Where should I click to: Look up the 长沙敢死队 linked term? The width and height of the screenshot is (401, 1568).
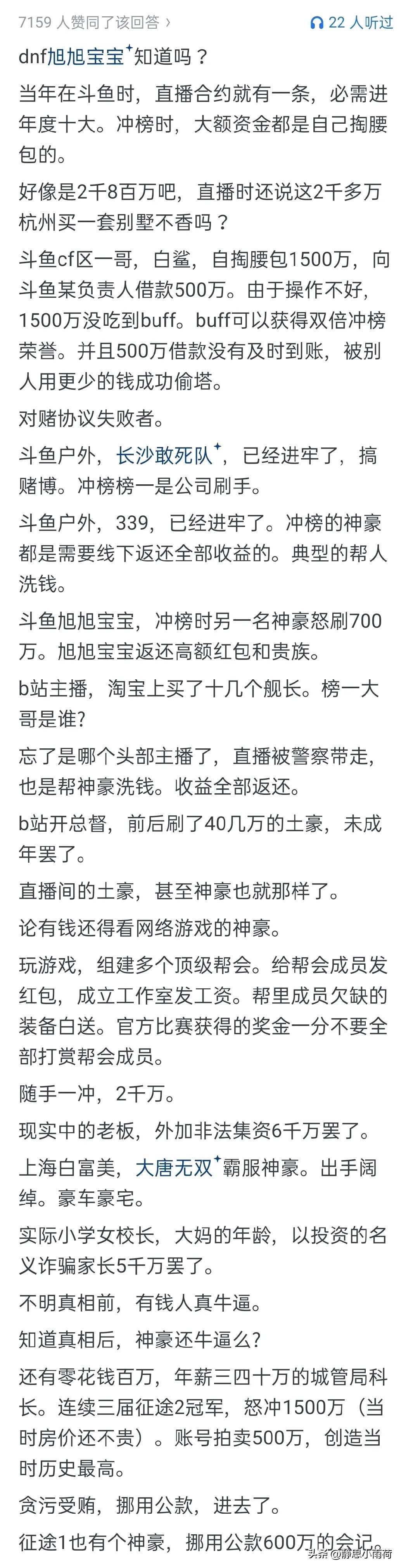[x=164, y=455]
